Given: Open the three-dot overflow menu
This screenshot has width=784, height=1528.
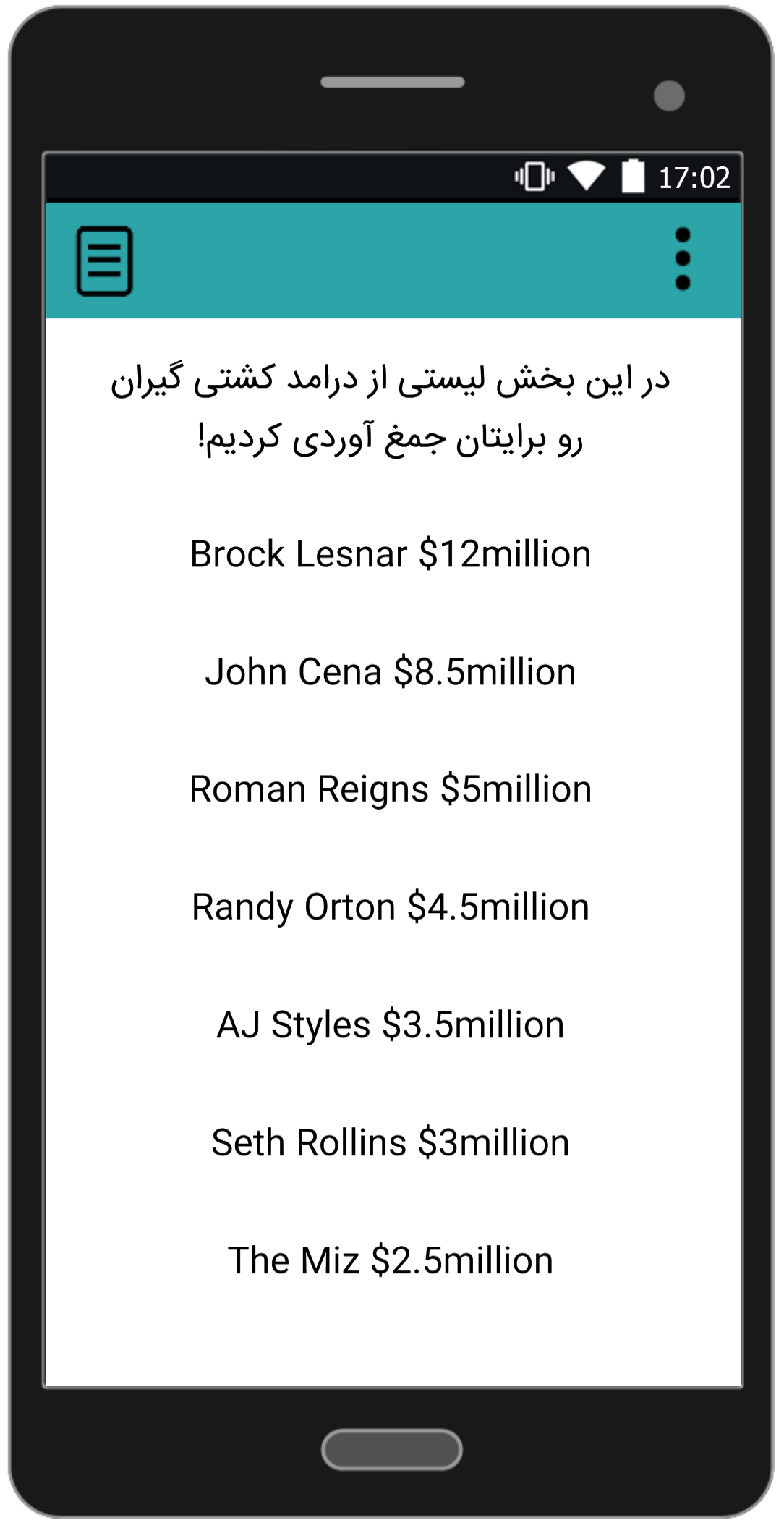Looking at the screenshot, I should pos(682,259).
